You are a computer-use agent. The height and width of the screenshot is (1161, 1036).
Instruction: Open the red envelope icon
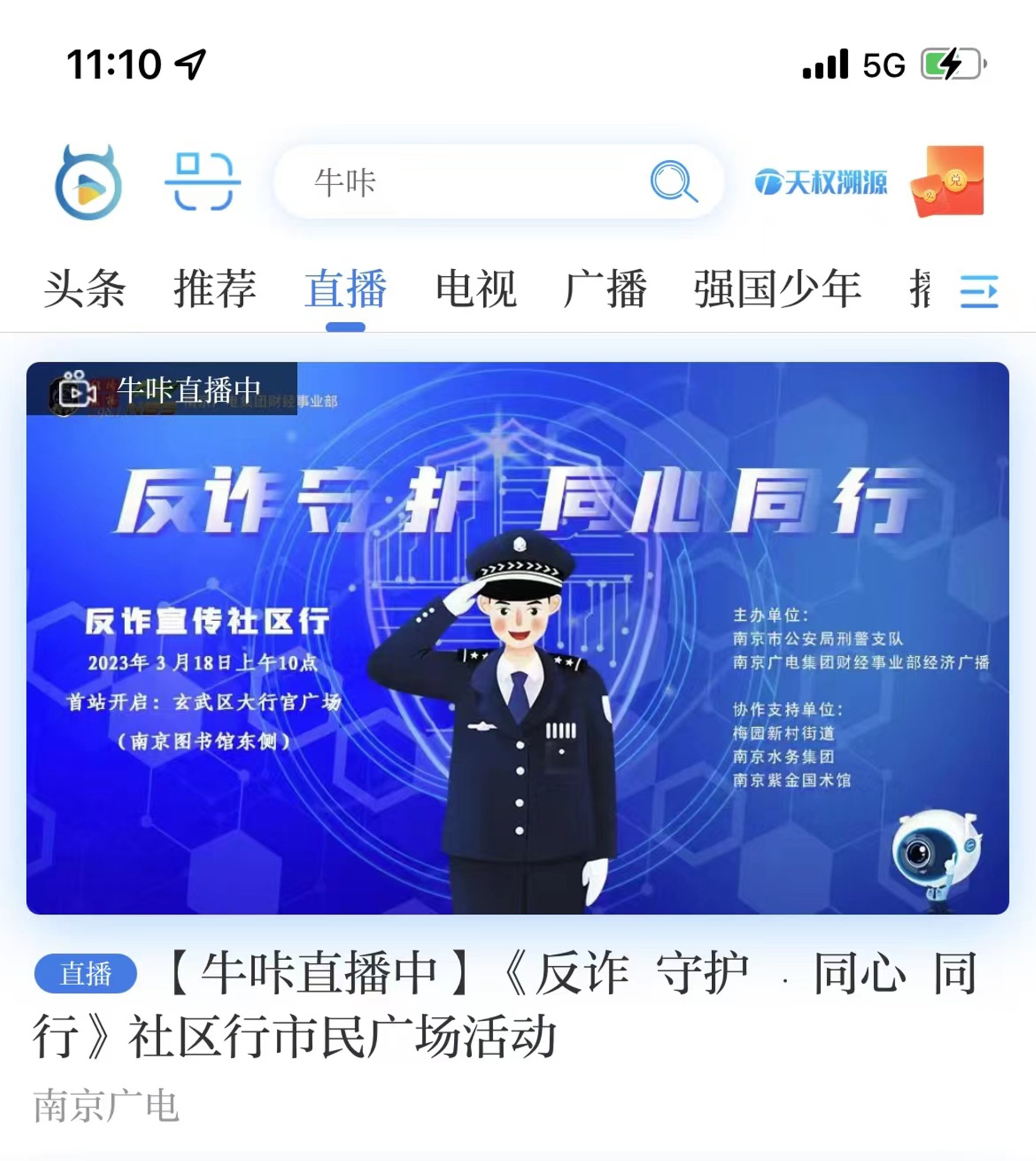[x=947, y=182]
